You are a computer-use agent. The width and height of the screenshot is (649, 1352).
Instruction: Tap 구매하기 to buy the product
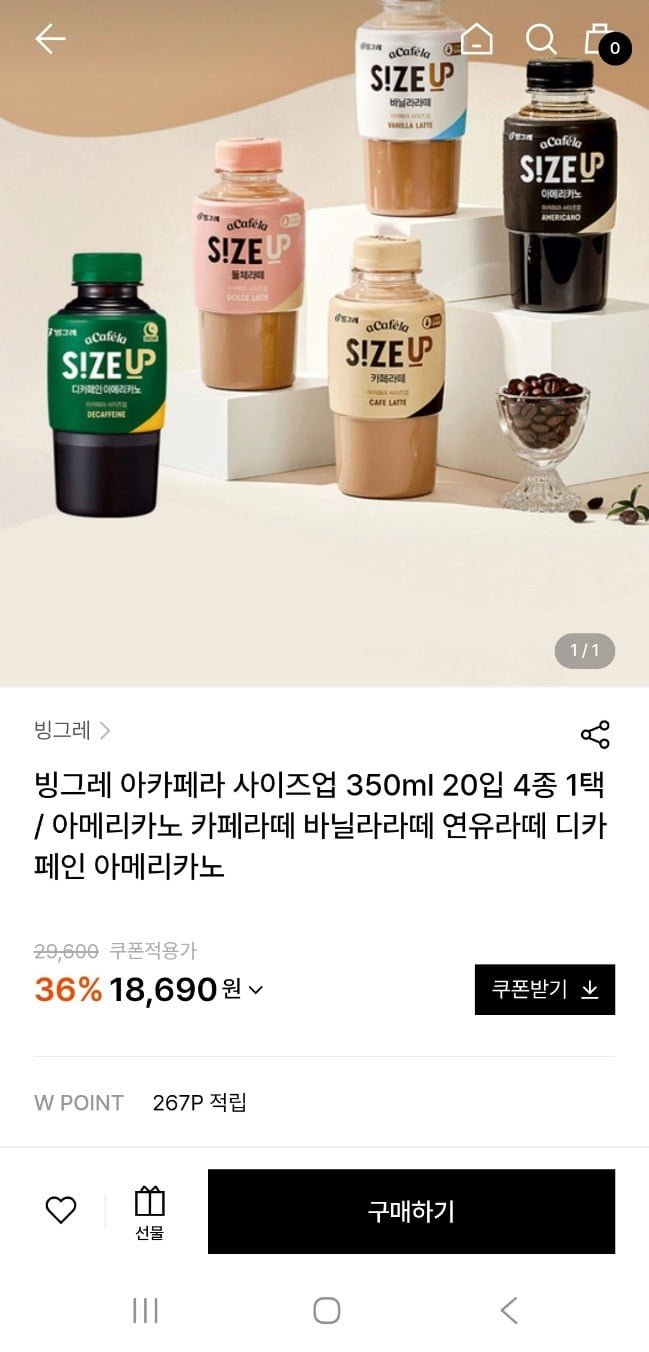pyautogui.click(x=411, y=1211)
